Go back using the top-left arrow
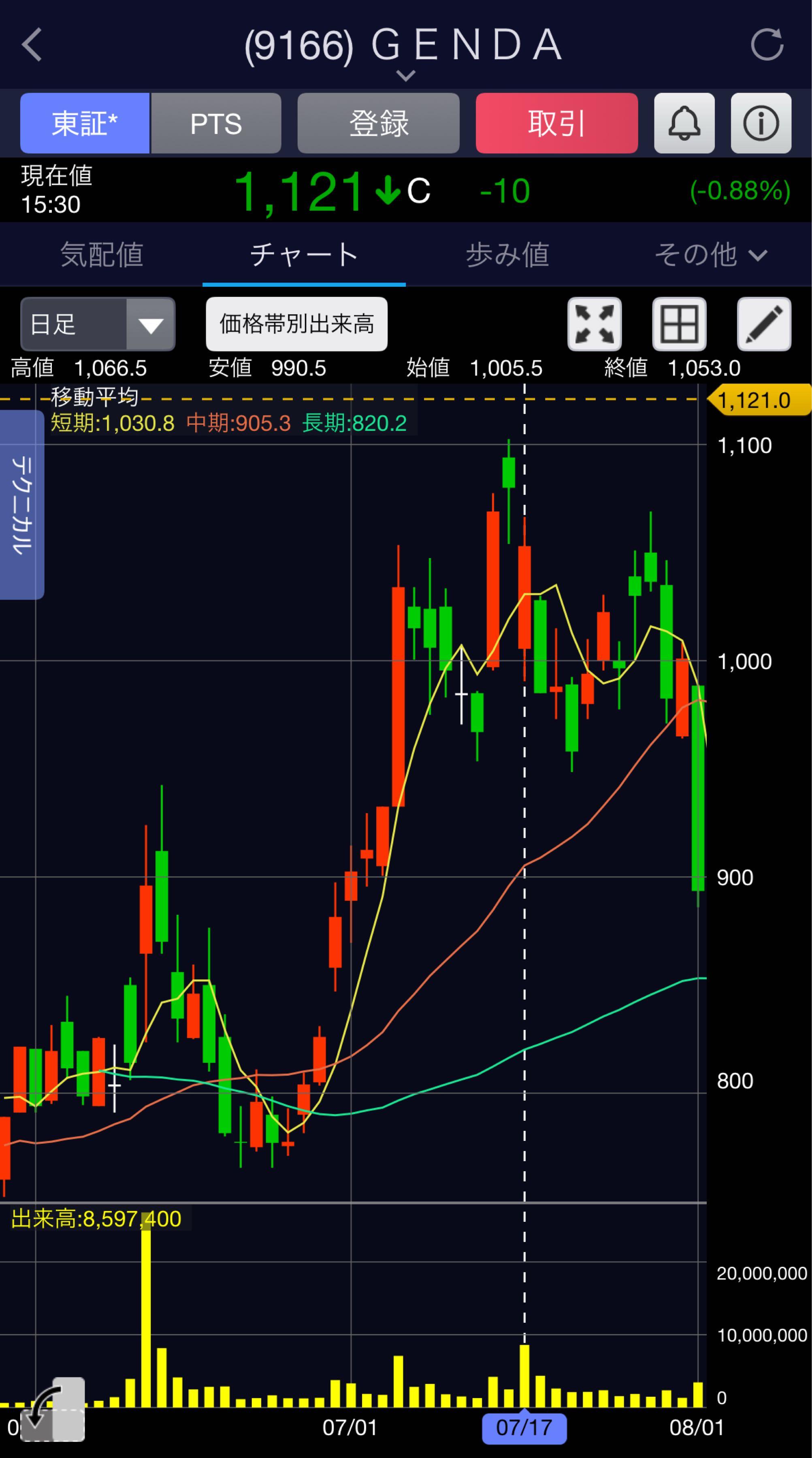Image resolution: width=812 pixels, height=1458 pixels. point(32,45)
